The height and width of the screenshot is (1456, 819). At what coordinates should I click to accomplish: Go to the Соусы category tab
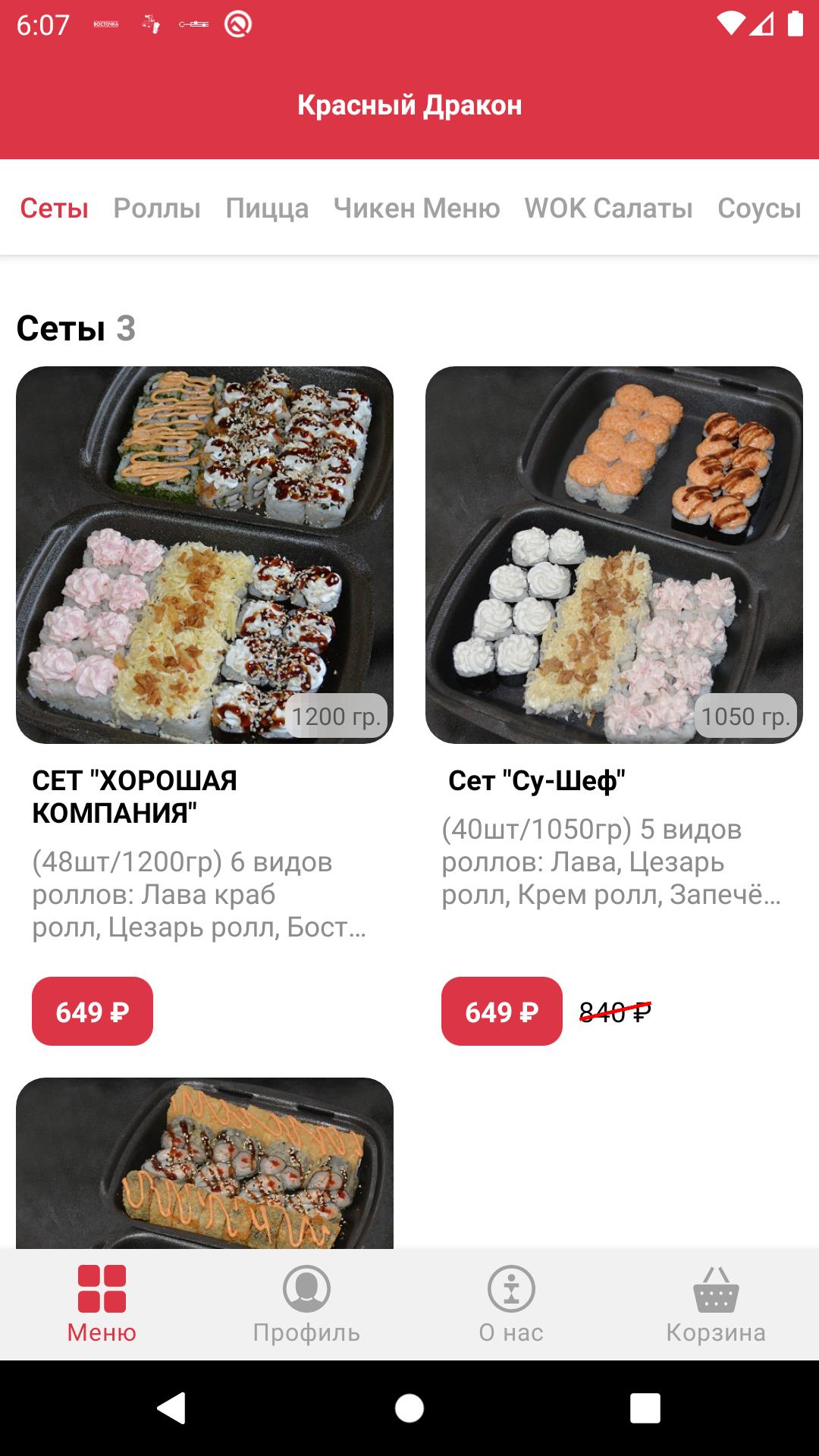759,208
